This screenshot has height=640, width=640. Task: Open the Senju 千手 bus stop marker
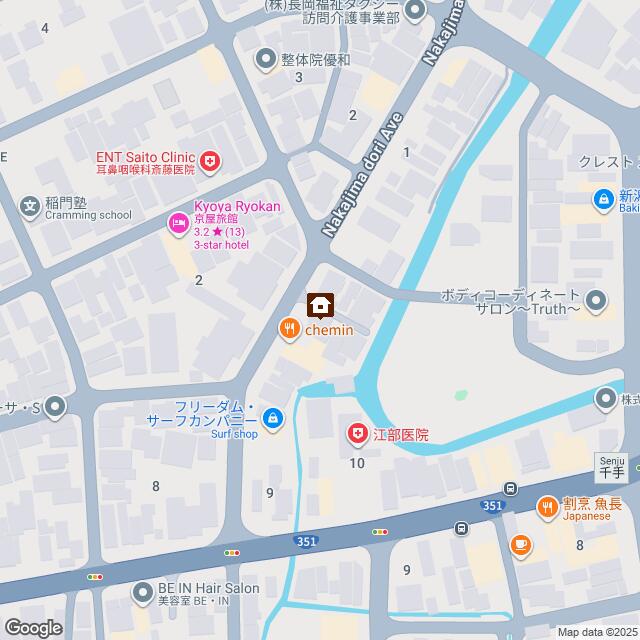tap(511, 488)
